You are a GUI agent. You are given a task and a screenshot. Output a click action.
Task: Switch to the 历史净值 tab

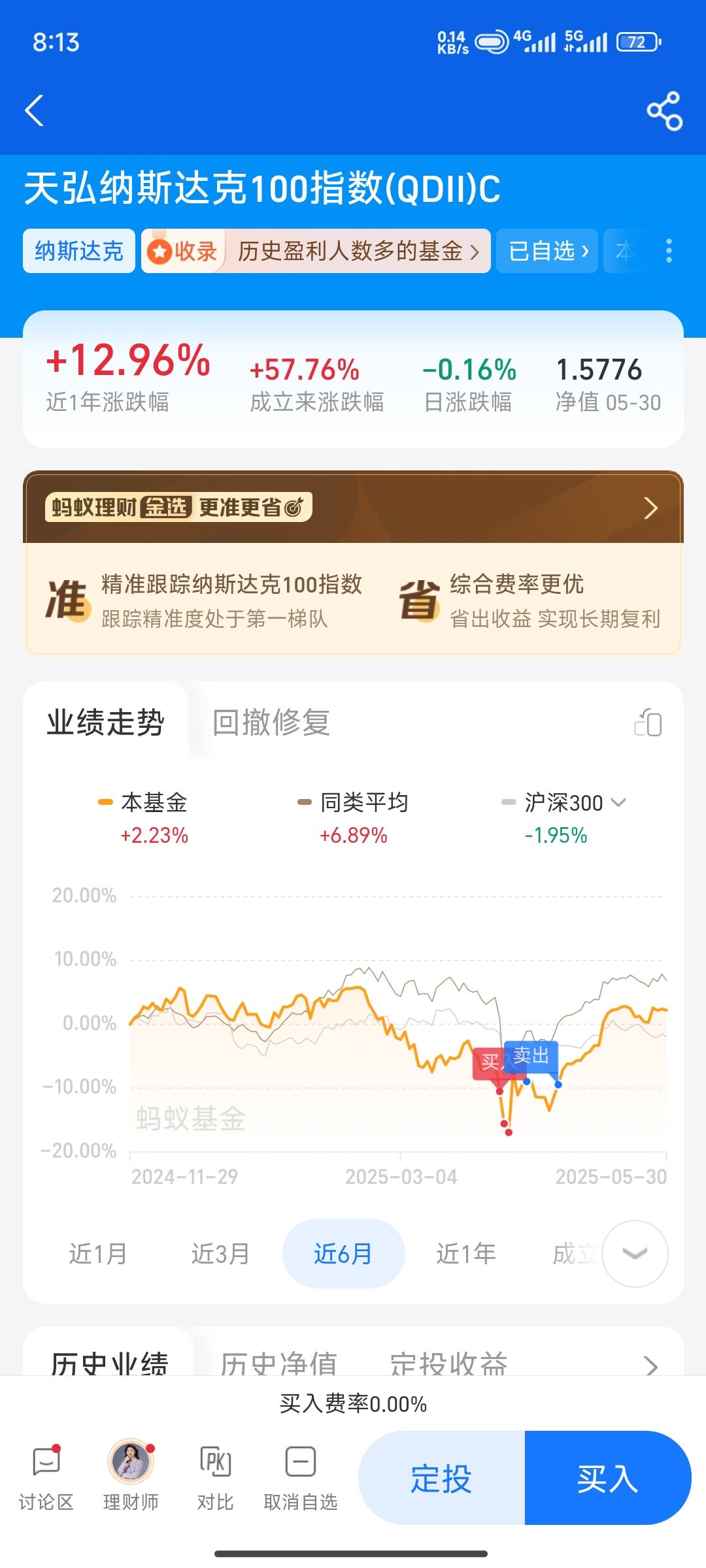click(278, 1364)
